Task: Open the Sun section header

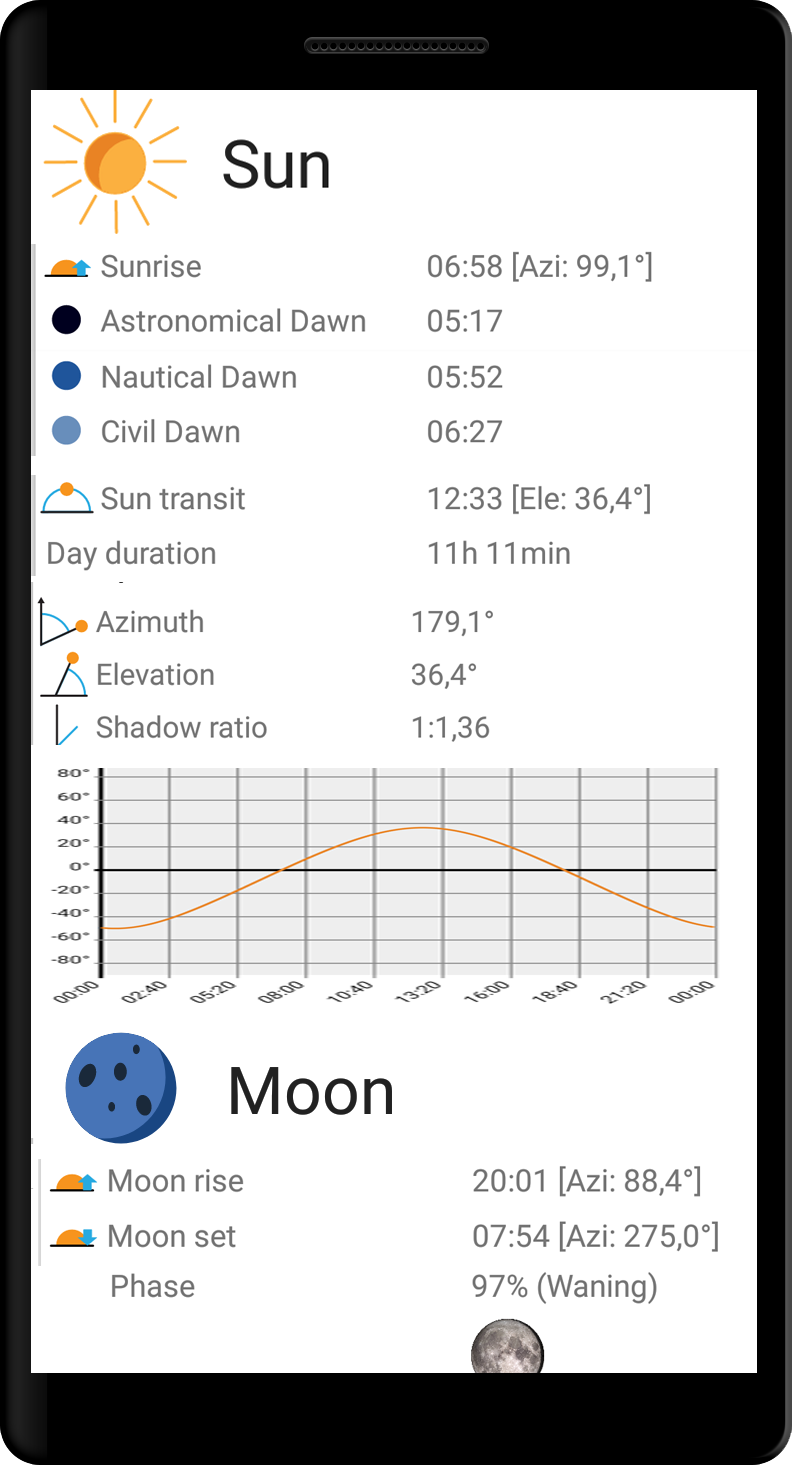Action: pyautogui.click(x=277, y=163)
